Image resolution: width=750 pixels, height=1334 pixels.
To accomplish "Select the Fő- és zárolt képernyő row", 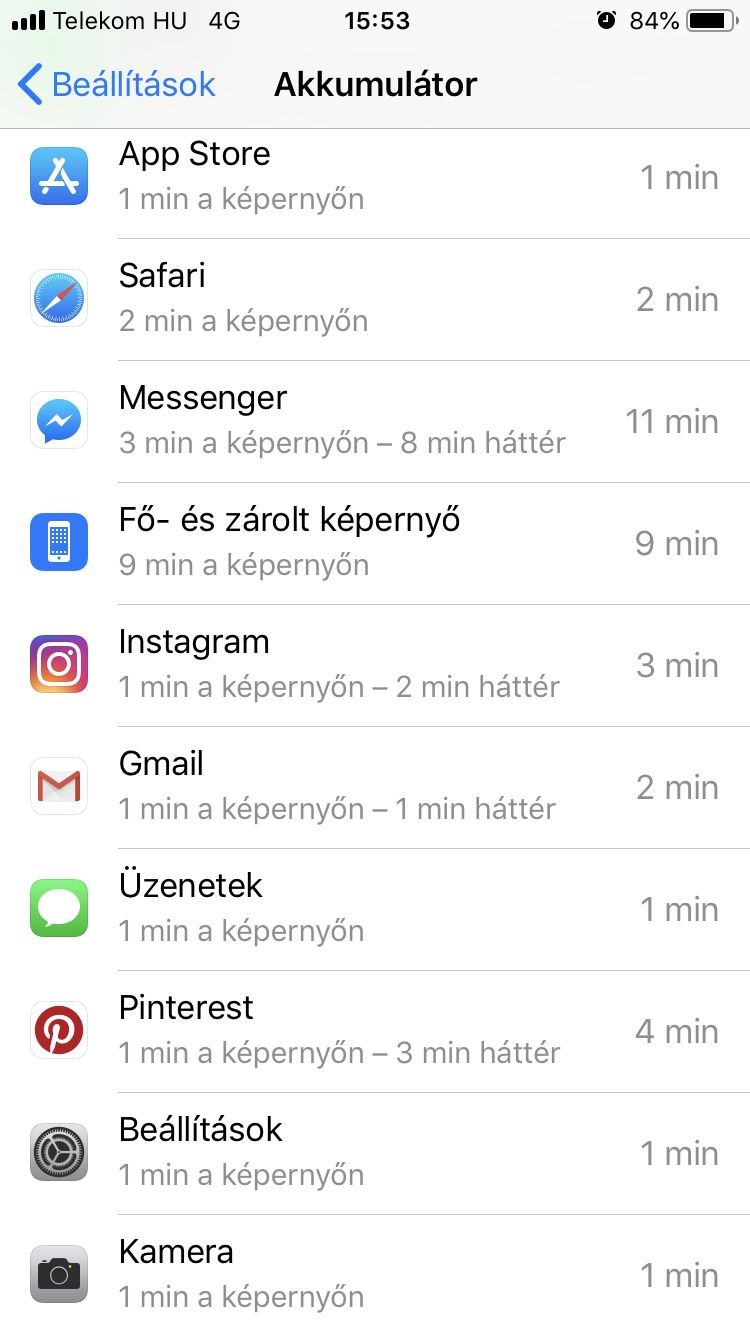I will click(x=375, y=544).
